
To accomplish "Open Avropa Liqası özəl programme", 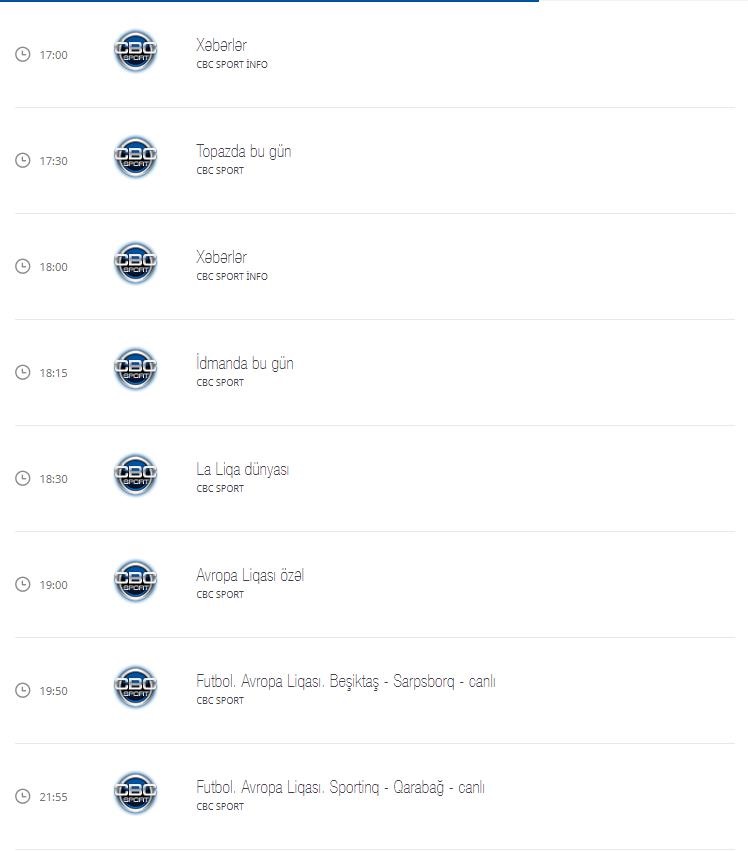I will click(x=249, y=576).
